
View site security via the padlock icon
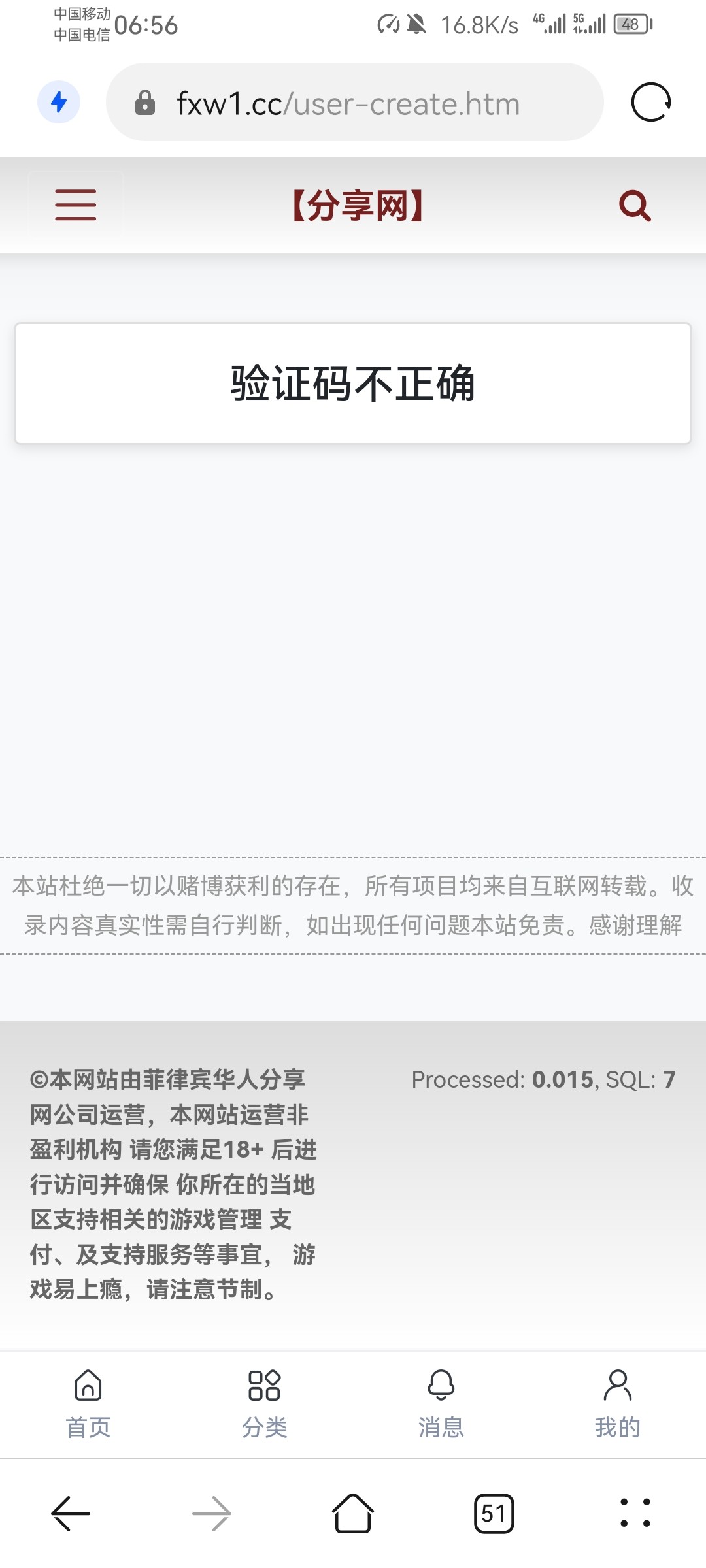coord(145,103)
